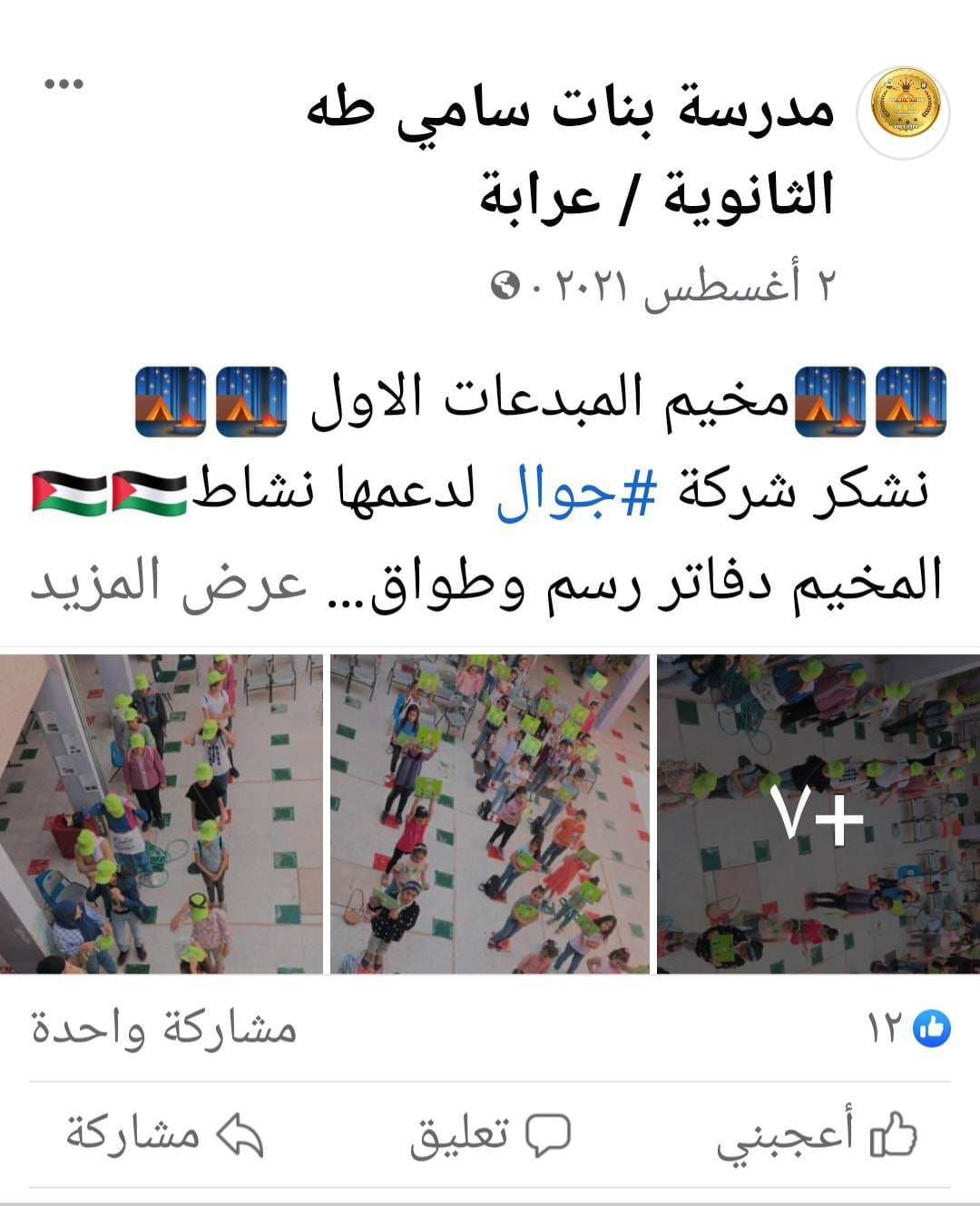Like the post with أعجبني

817,1135
